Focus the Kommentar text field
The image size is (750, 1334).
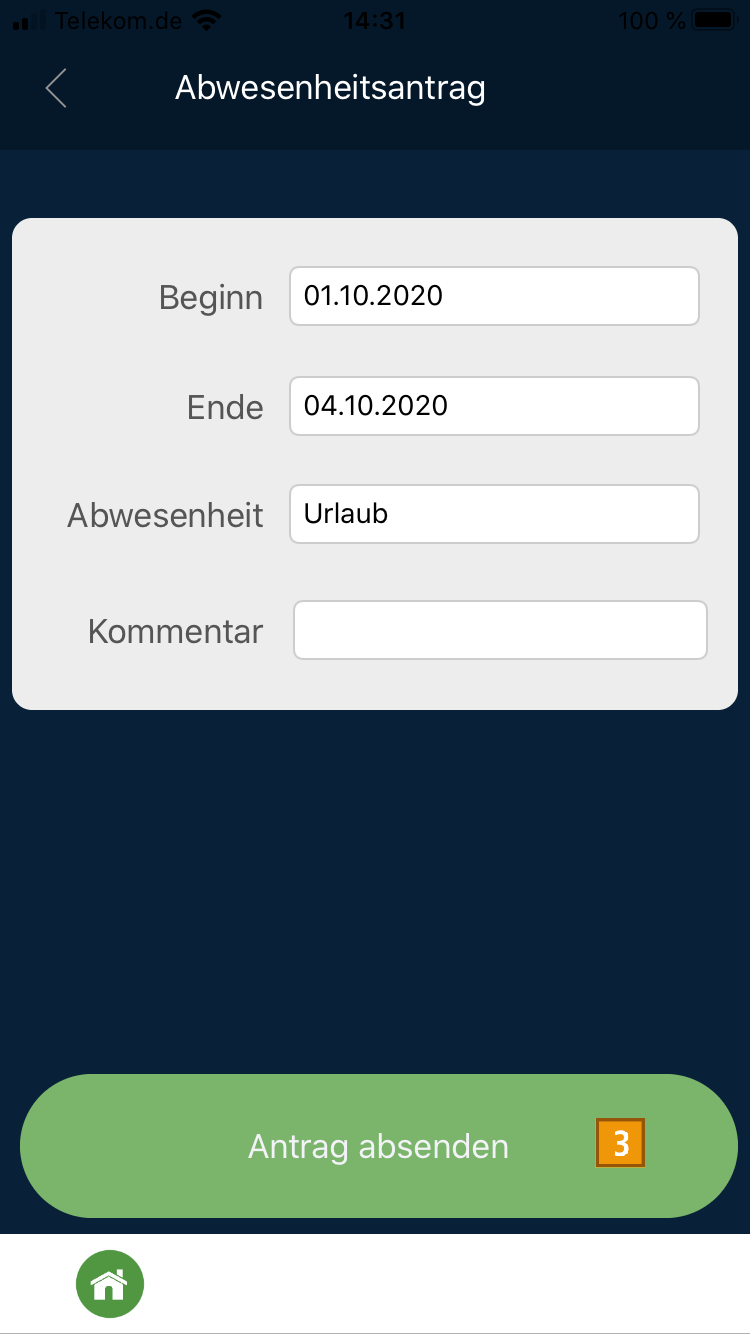[500, 630]
